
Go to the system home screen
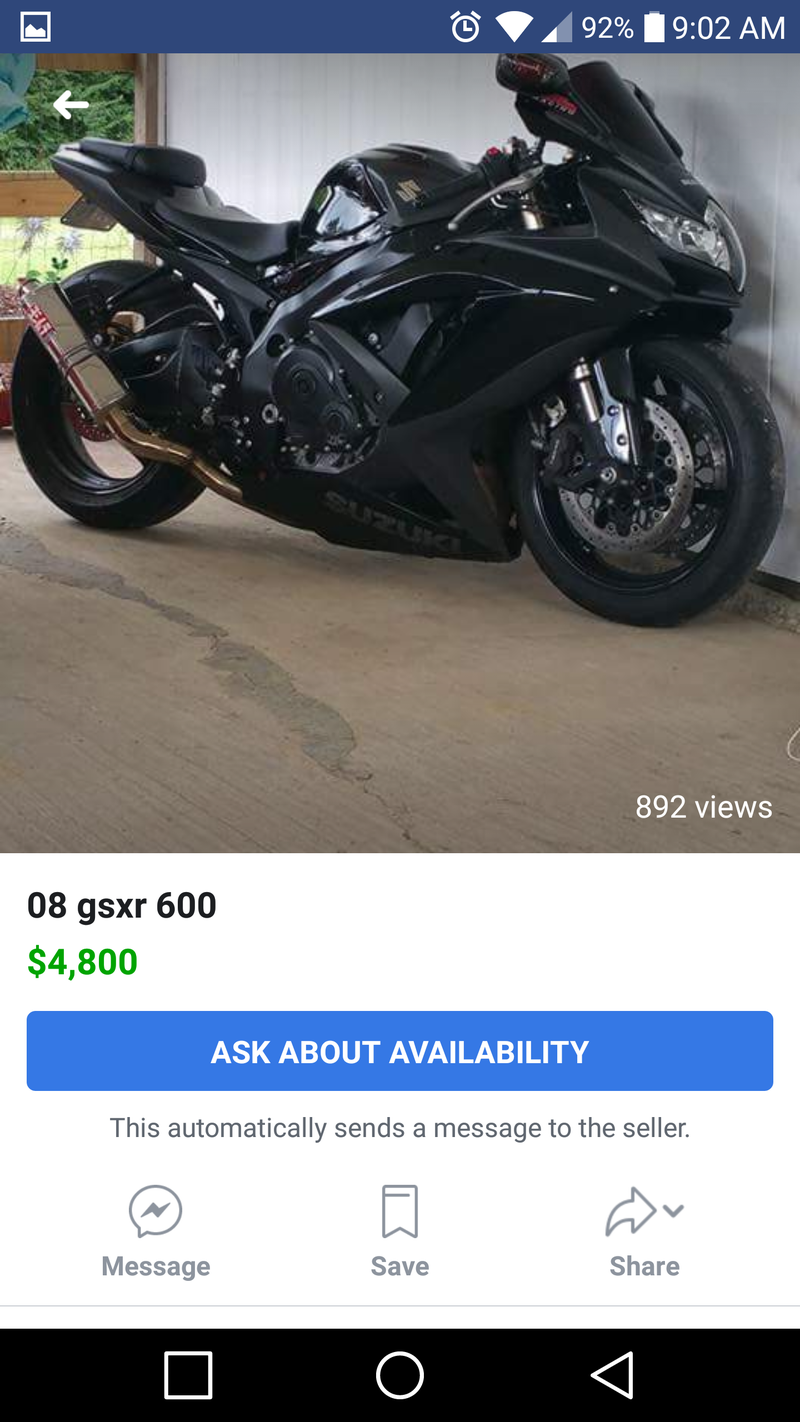[400, 1375]
